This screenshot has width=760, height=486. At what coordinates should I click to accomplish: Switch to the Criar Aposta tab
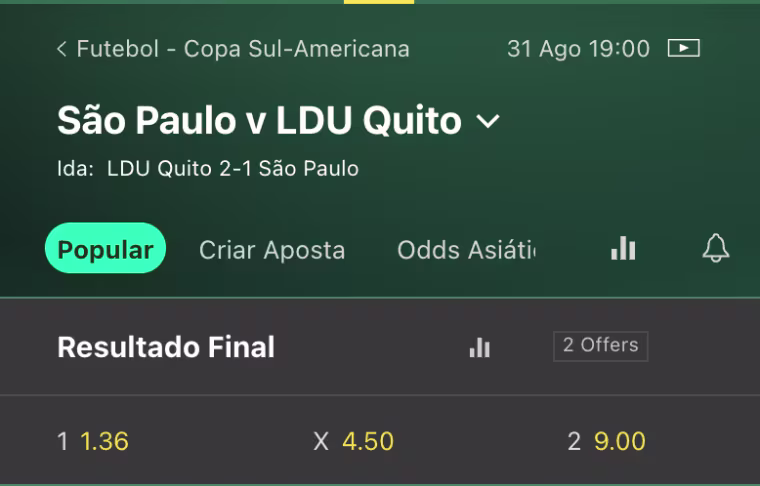point(272,250)
